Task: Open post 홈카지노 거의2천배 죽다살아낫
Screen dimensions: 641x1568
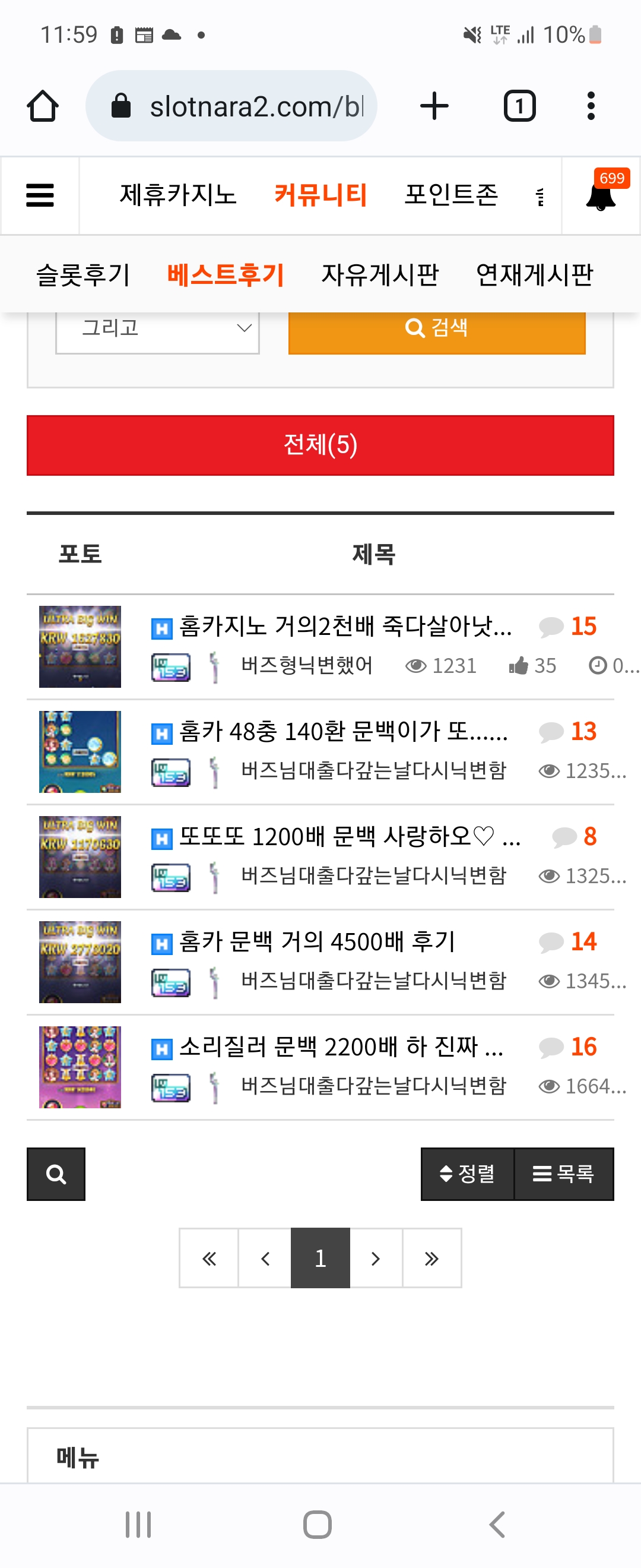Action: [345, 626]
